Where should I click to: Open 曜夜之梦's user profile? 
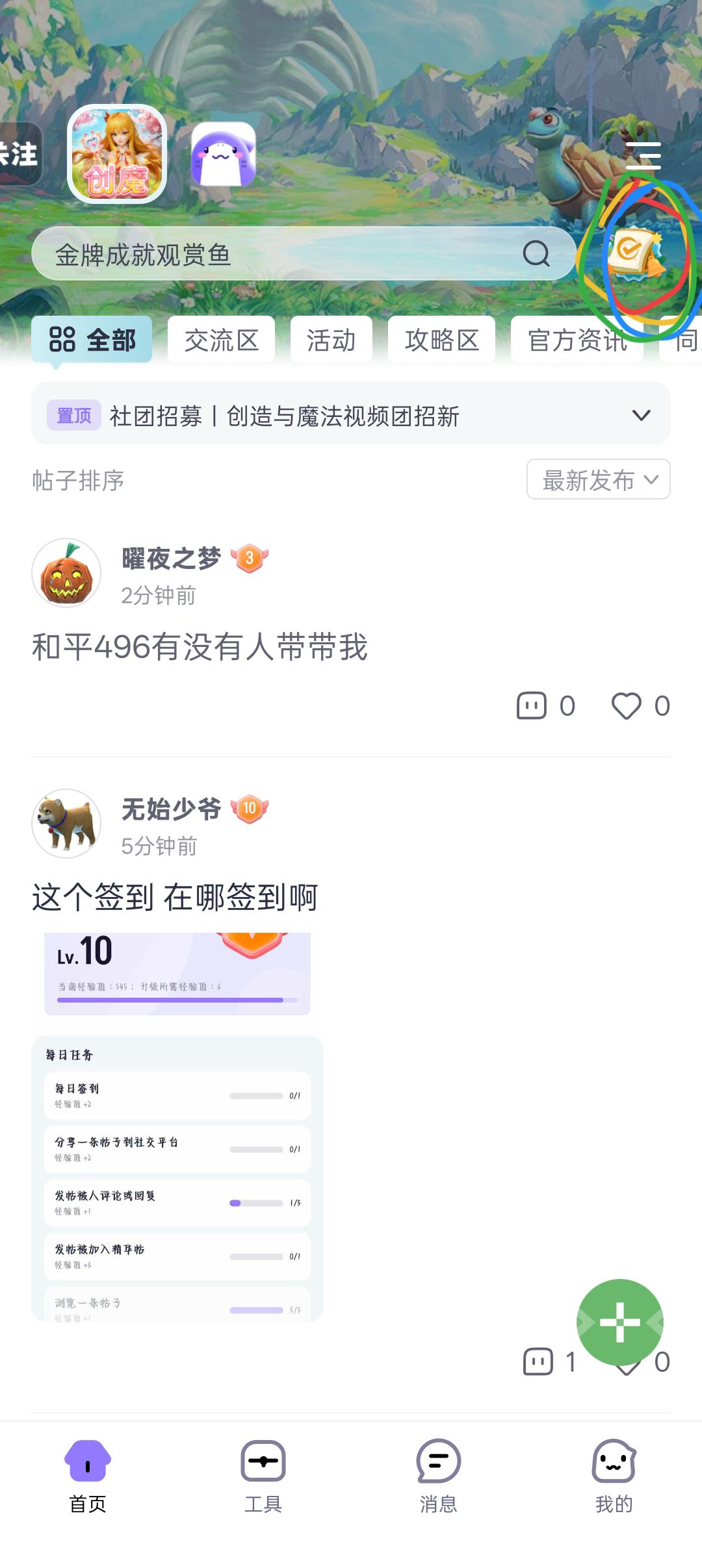tap(67, 572)
